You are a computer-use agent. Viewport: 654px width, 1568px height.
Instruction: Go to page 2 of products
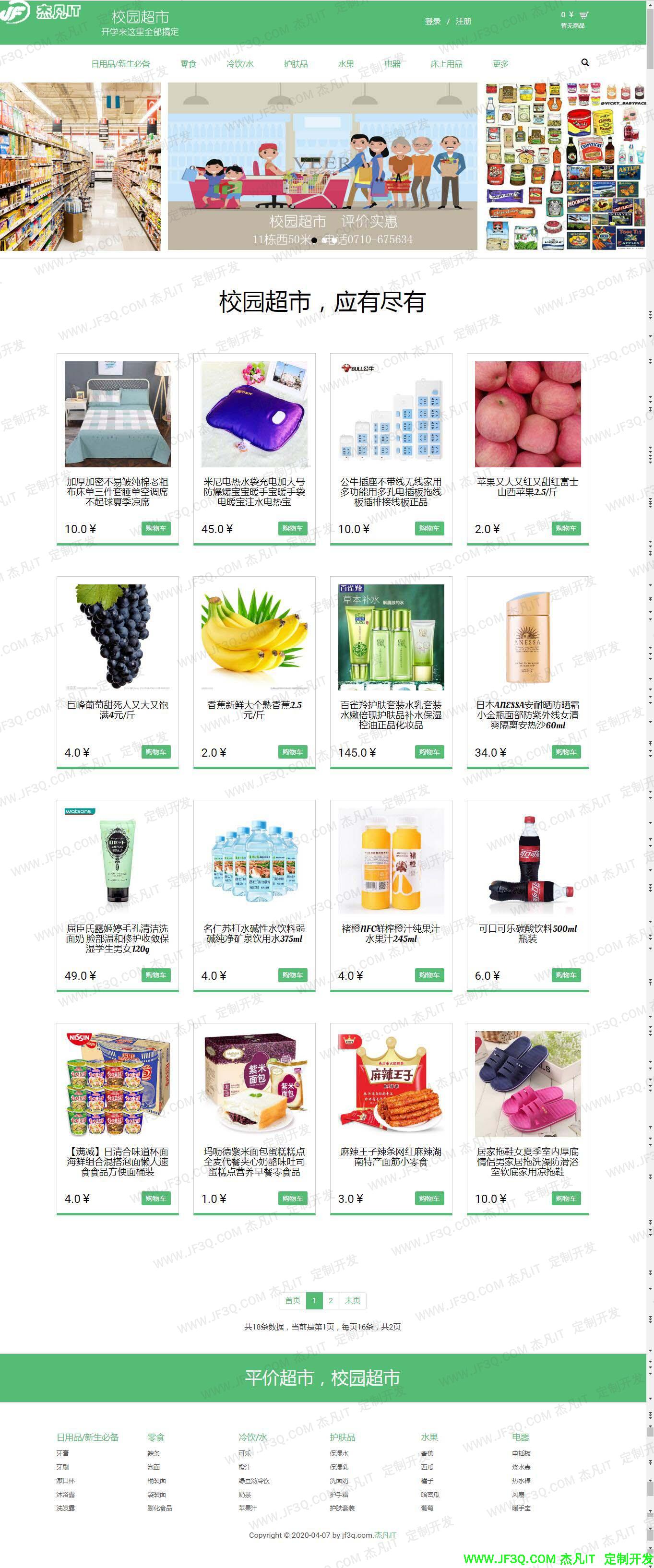tap(331, 1300)
